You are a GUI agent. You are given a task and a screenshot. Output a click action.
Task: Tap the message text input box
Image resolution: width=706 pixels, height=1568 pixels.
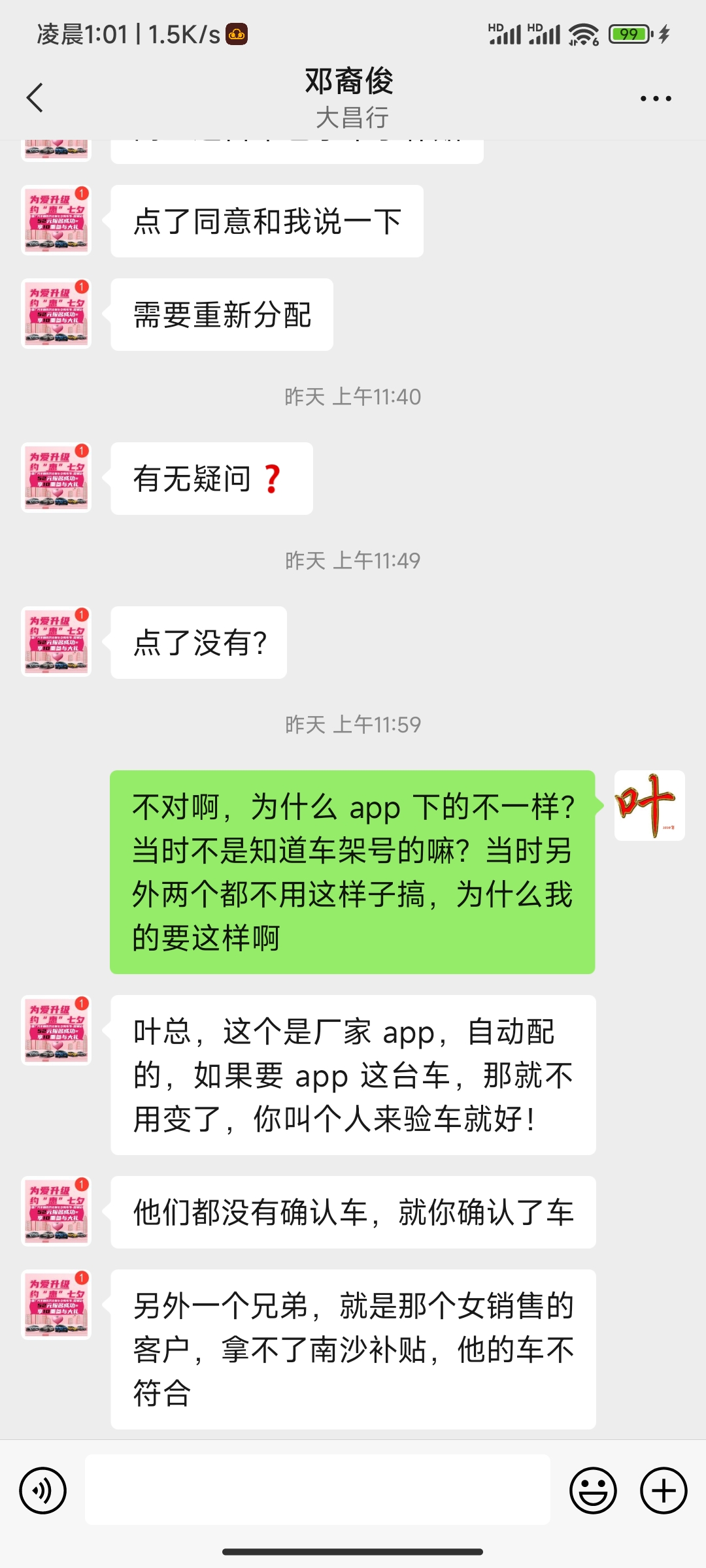tap(318, 1490)
